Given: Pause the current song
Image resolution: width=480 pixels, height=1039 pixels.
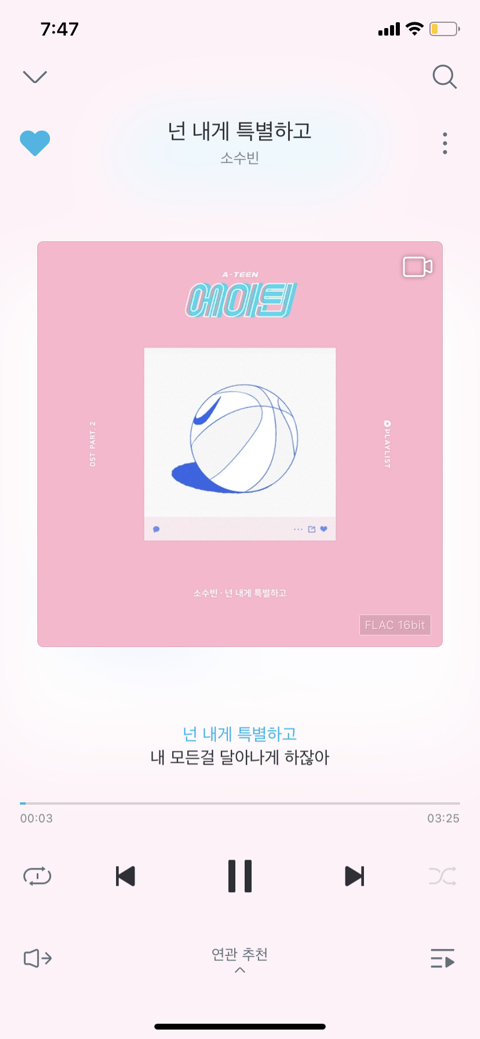Looking at the screenshot, I should (x=240, y=876).
